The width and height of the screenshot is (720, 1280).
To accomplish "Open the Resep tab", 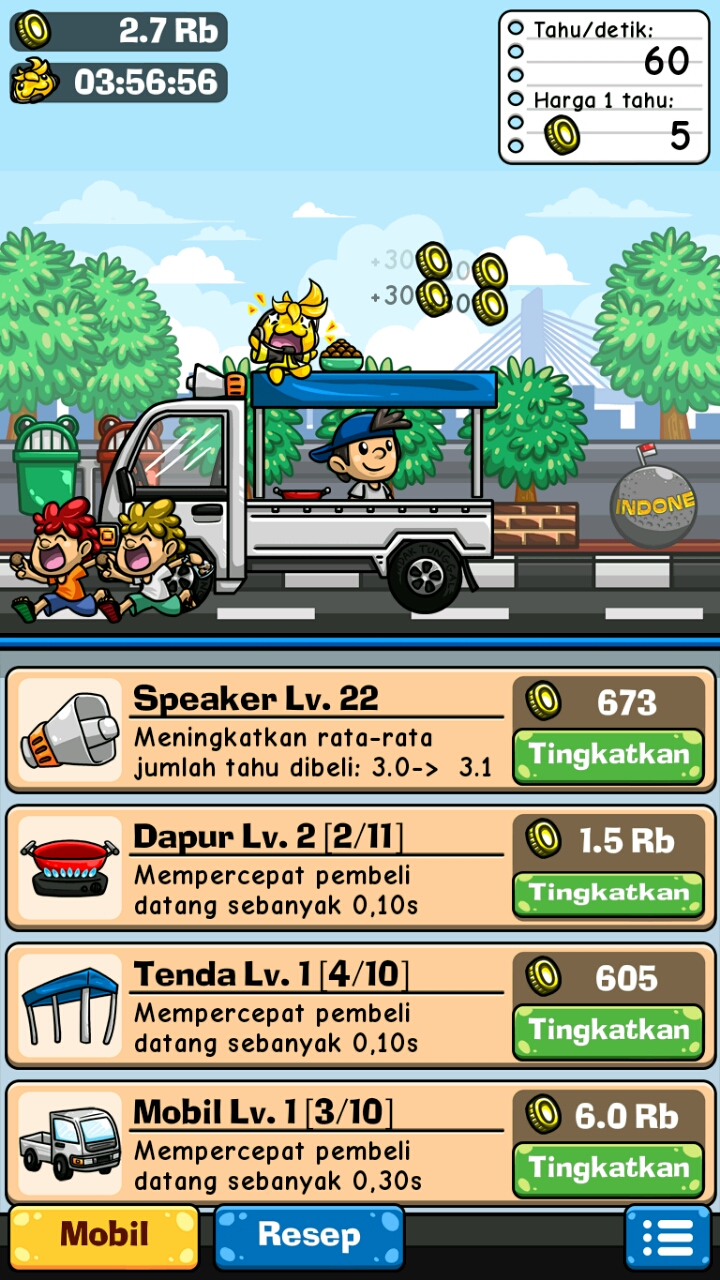I will pyautogui.click(x=309, y=1236).
